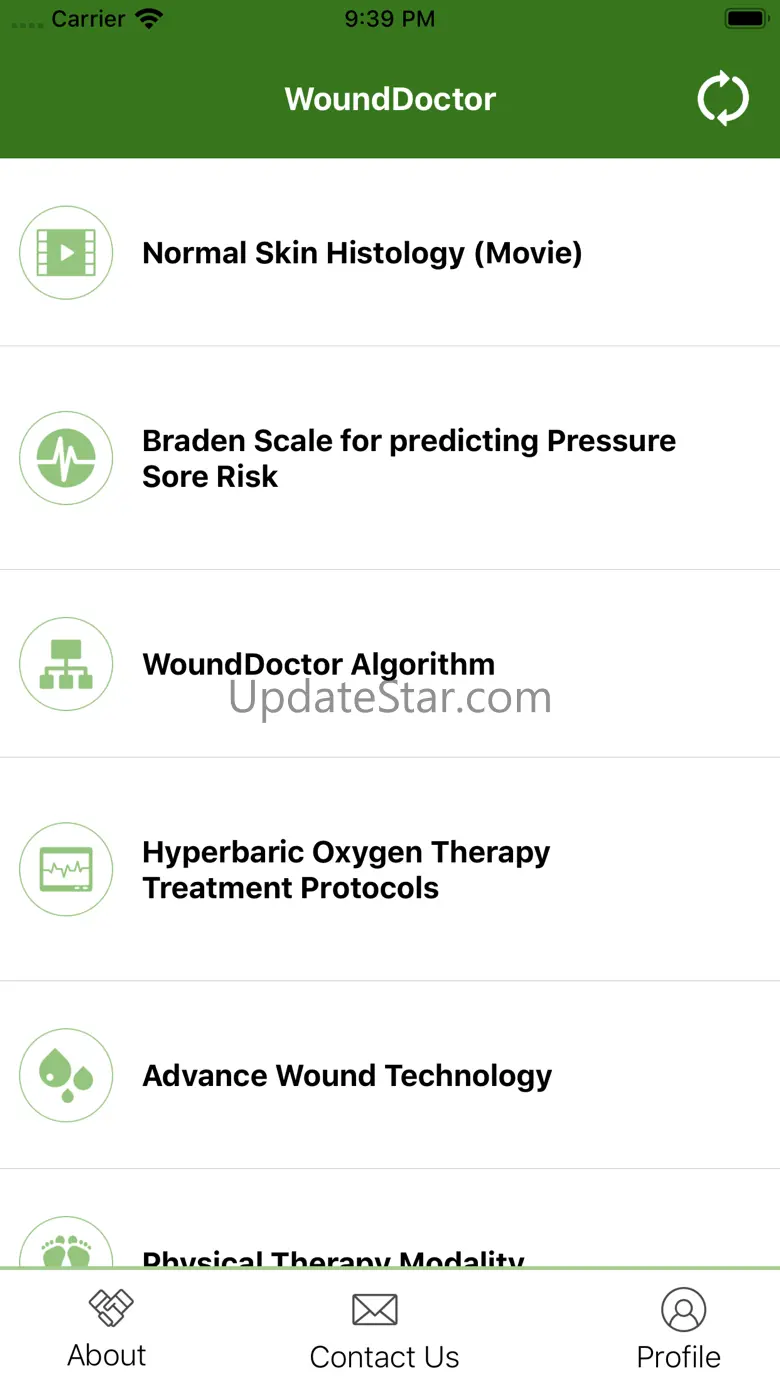
Task: Open the Profile tab
Action: [x=679, y=1329]
